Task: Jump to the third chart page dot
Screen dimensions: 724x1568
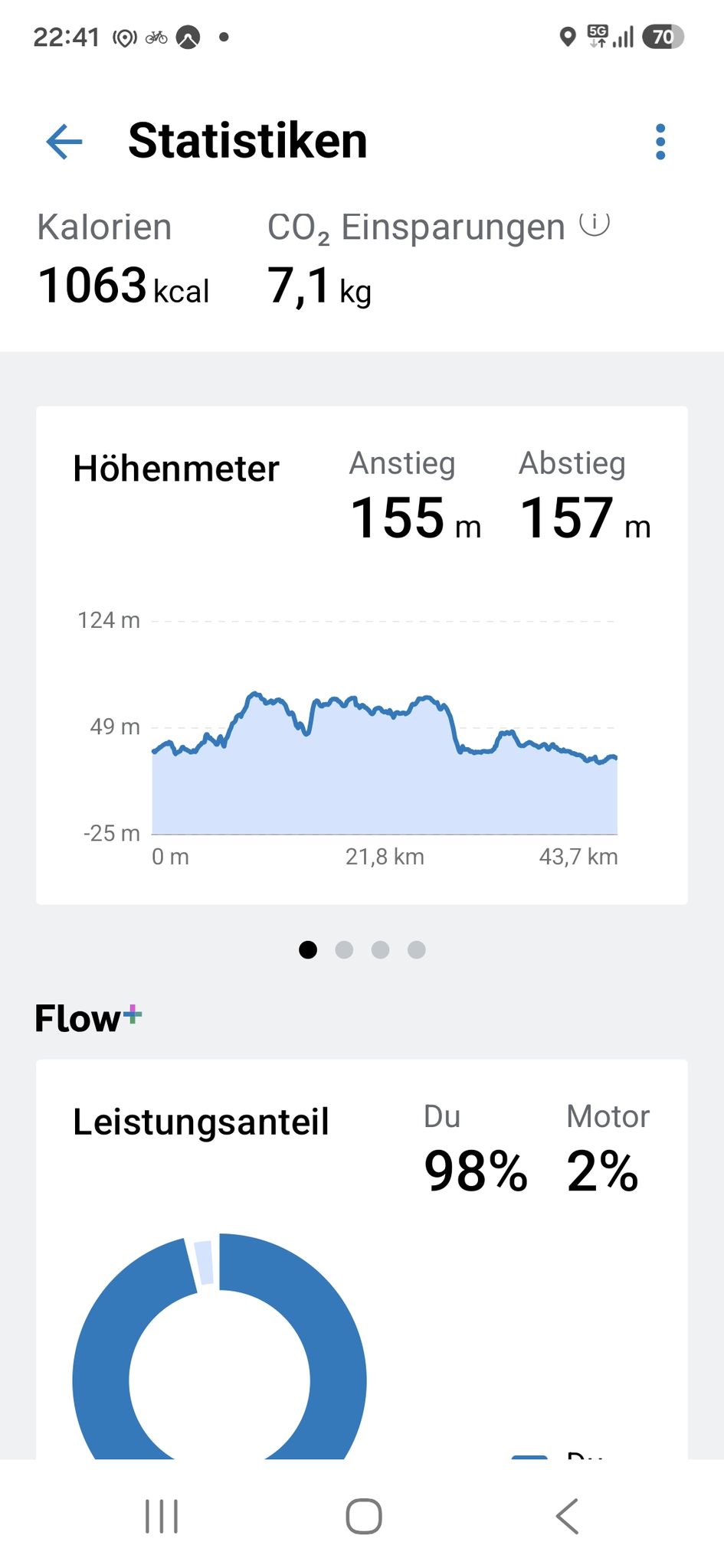Action: tap(380, 949)
